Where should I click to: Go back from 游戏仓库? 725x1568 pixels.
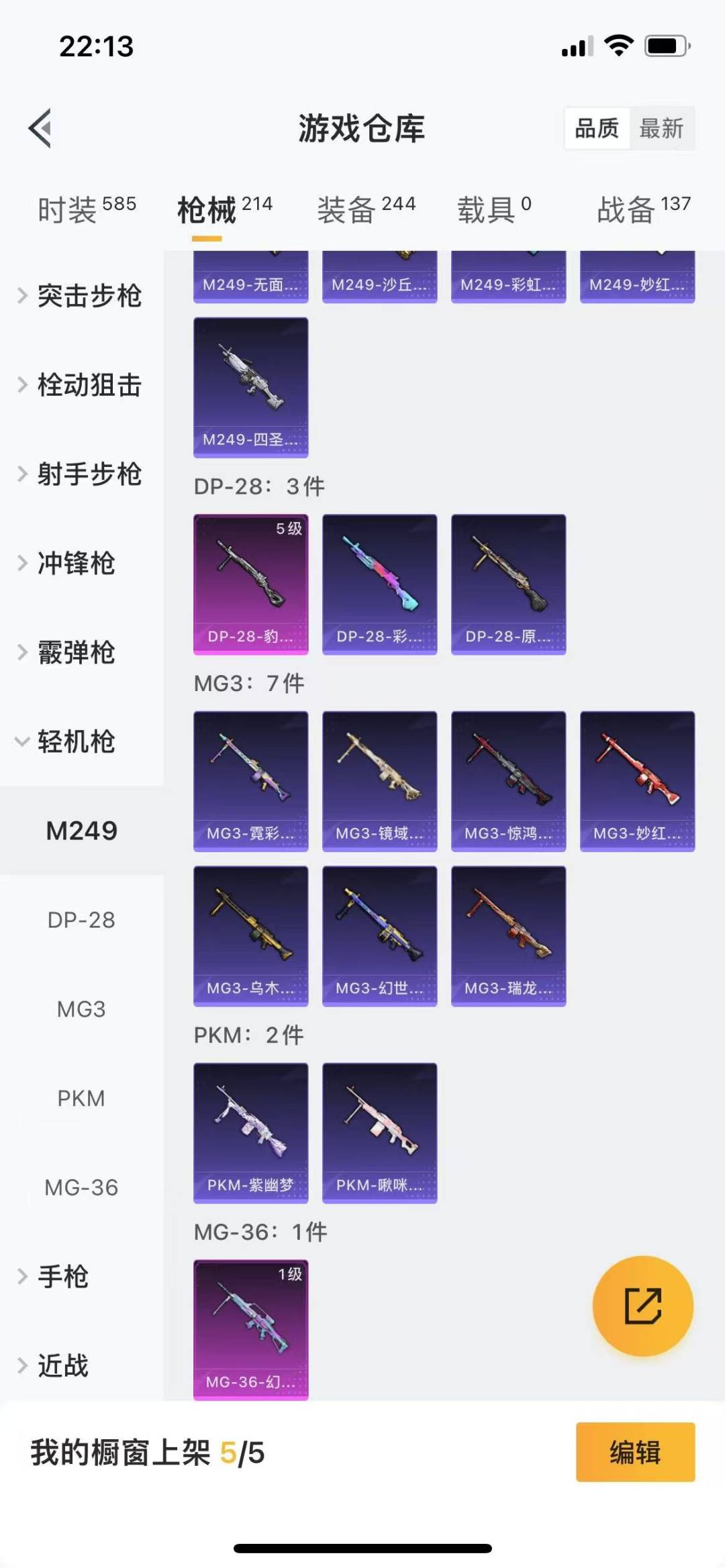coord(40,127)
